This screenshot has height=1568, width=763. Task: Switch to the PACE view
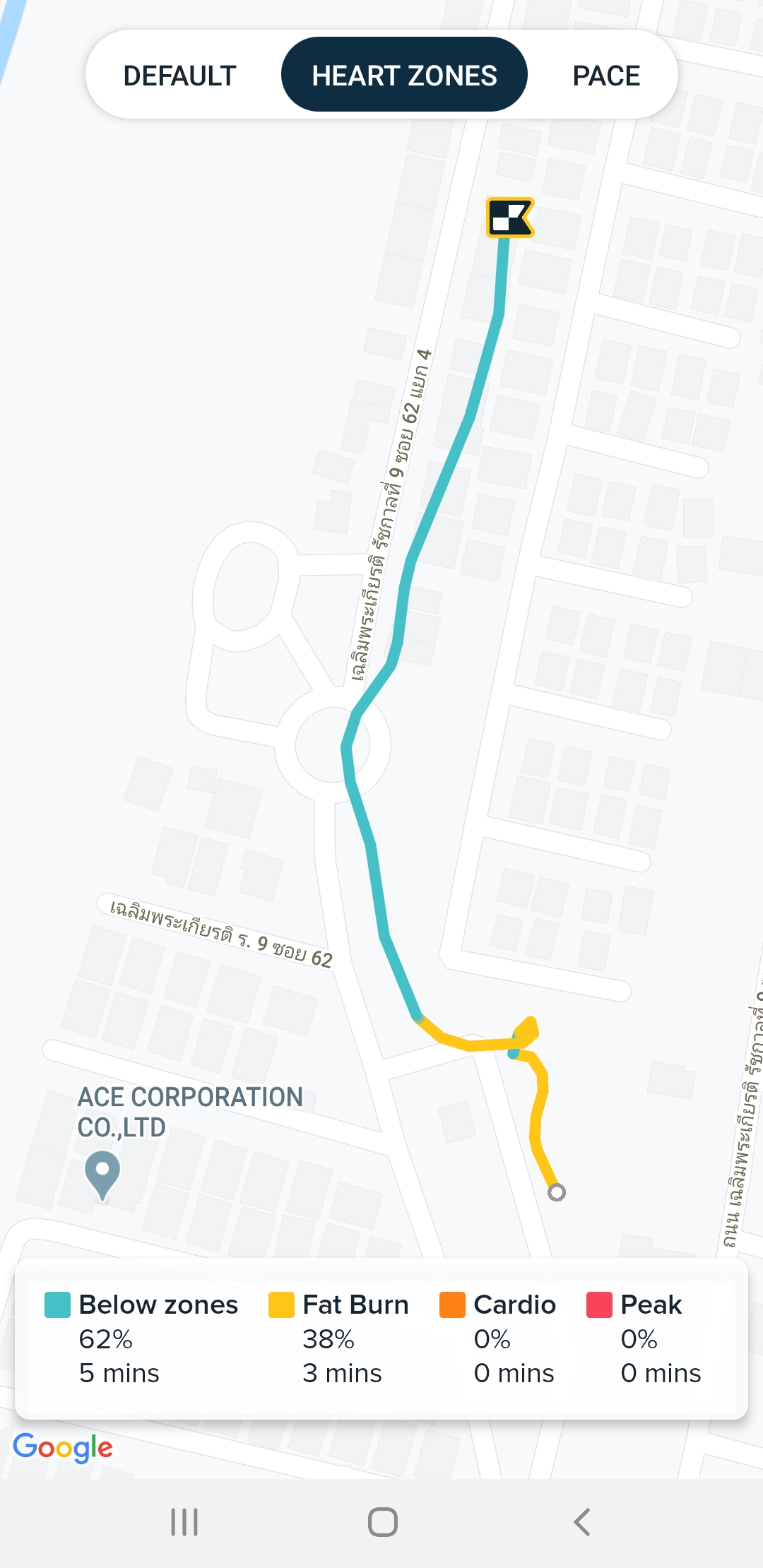(606, 76)
